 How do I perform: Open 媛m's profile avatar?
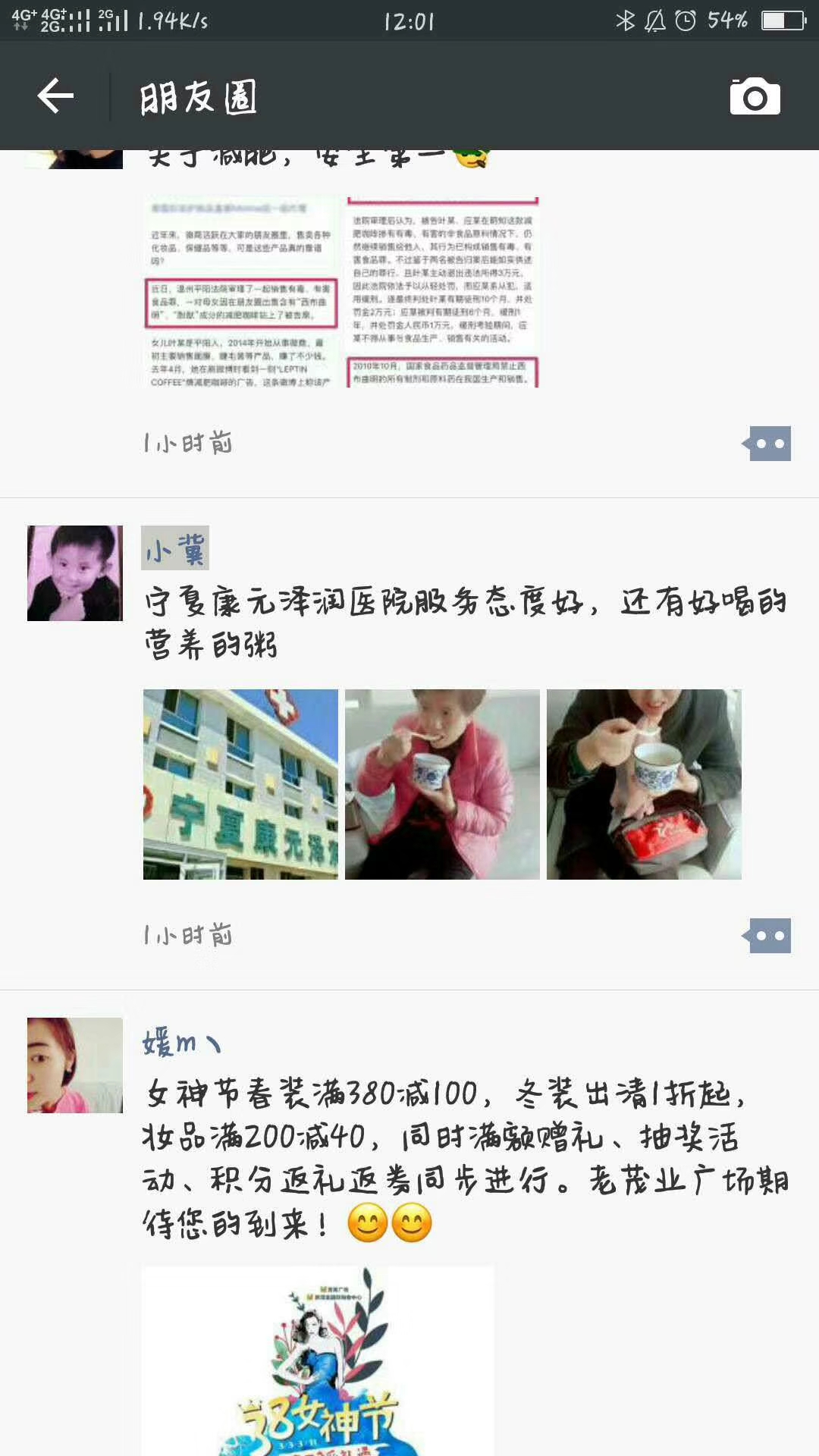(x=75, y=1065)
